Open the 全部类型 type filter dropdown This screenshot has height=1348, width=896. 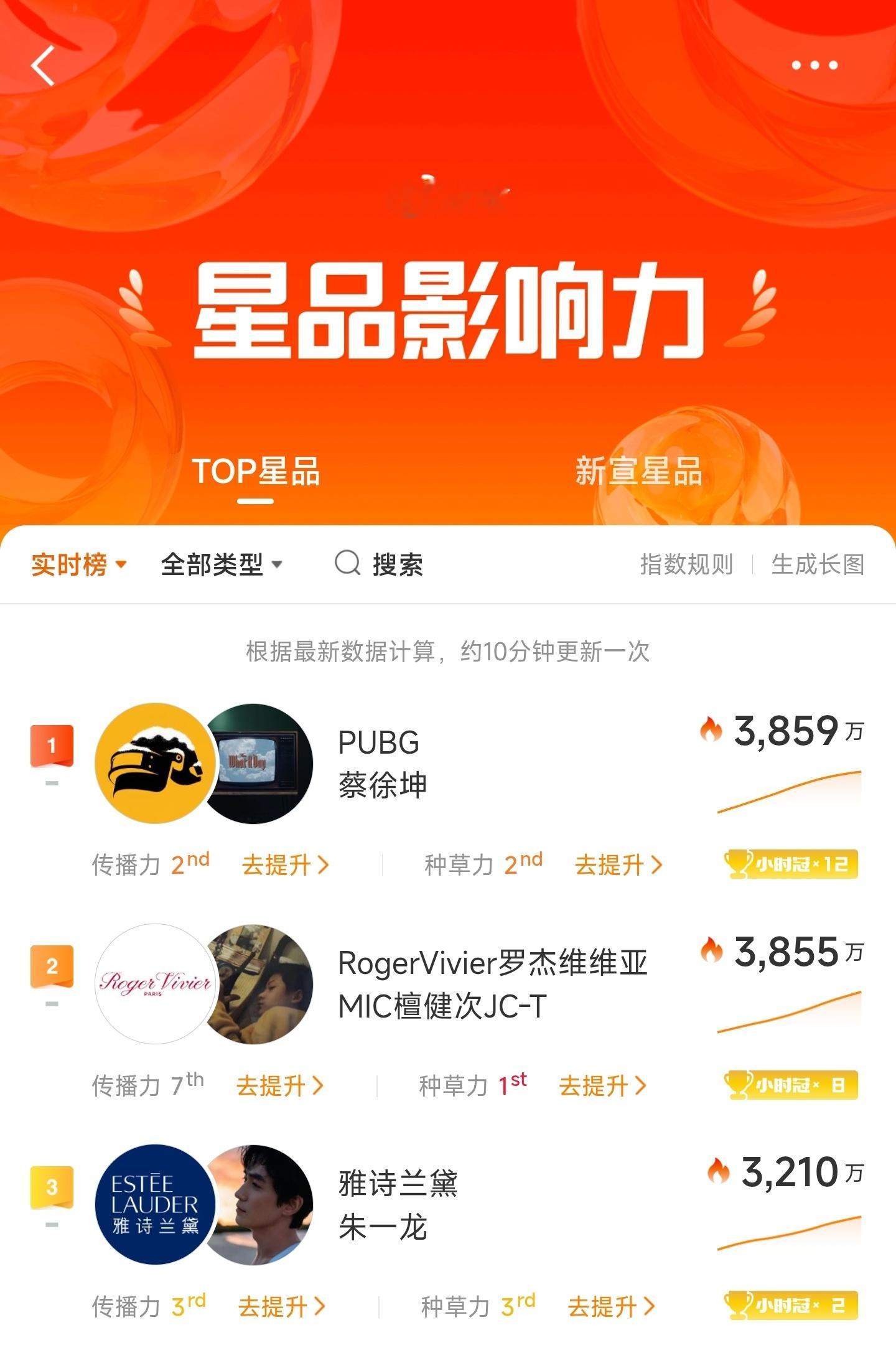pyautogui.click(x=222, y=564)
